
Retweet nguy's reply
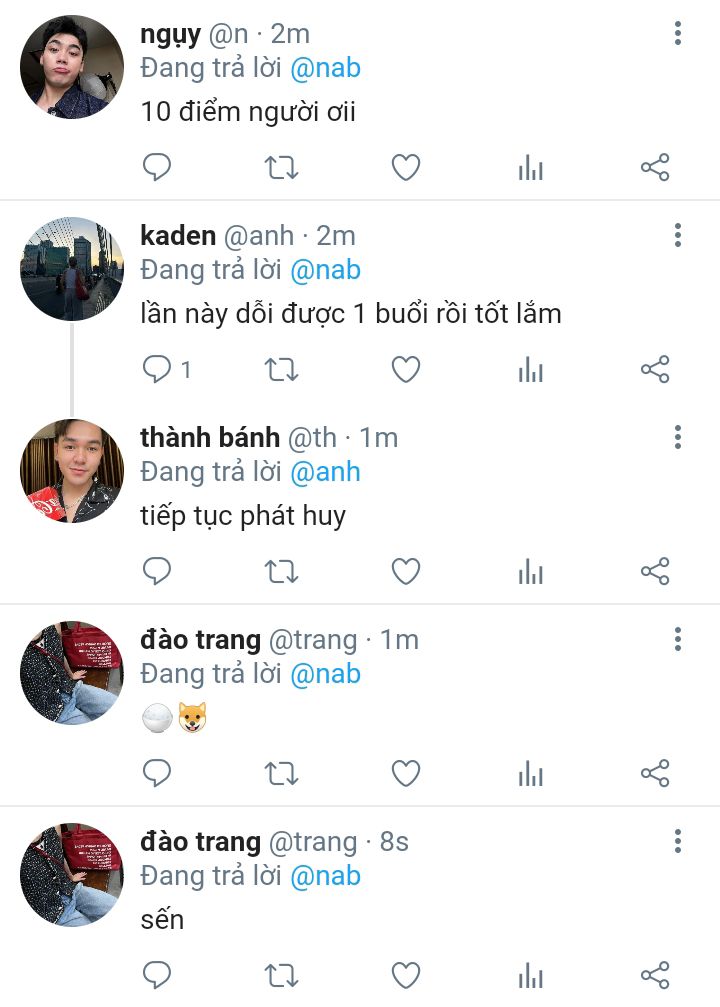pyautogui.click(x=281, y=168)
